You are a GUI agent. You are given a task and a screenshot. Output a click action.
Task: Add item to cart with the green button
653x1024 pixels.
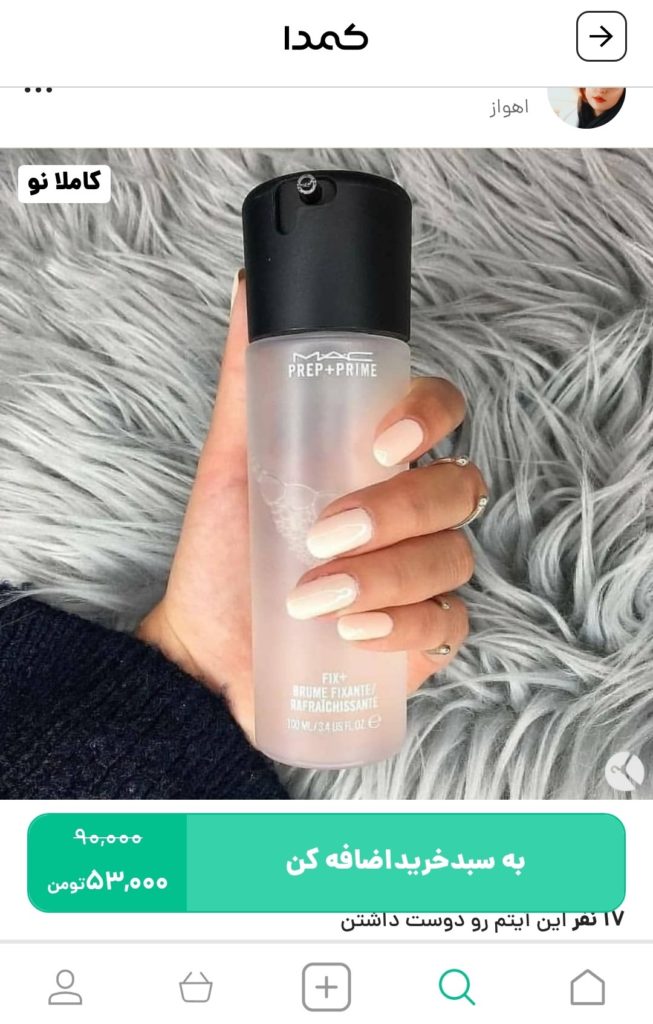(404, 861)
